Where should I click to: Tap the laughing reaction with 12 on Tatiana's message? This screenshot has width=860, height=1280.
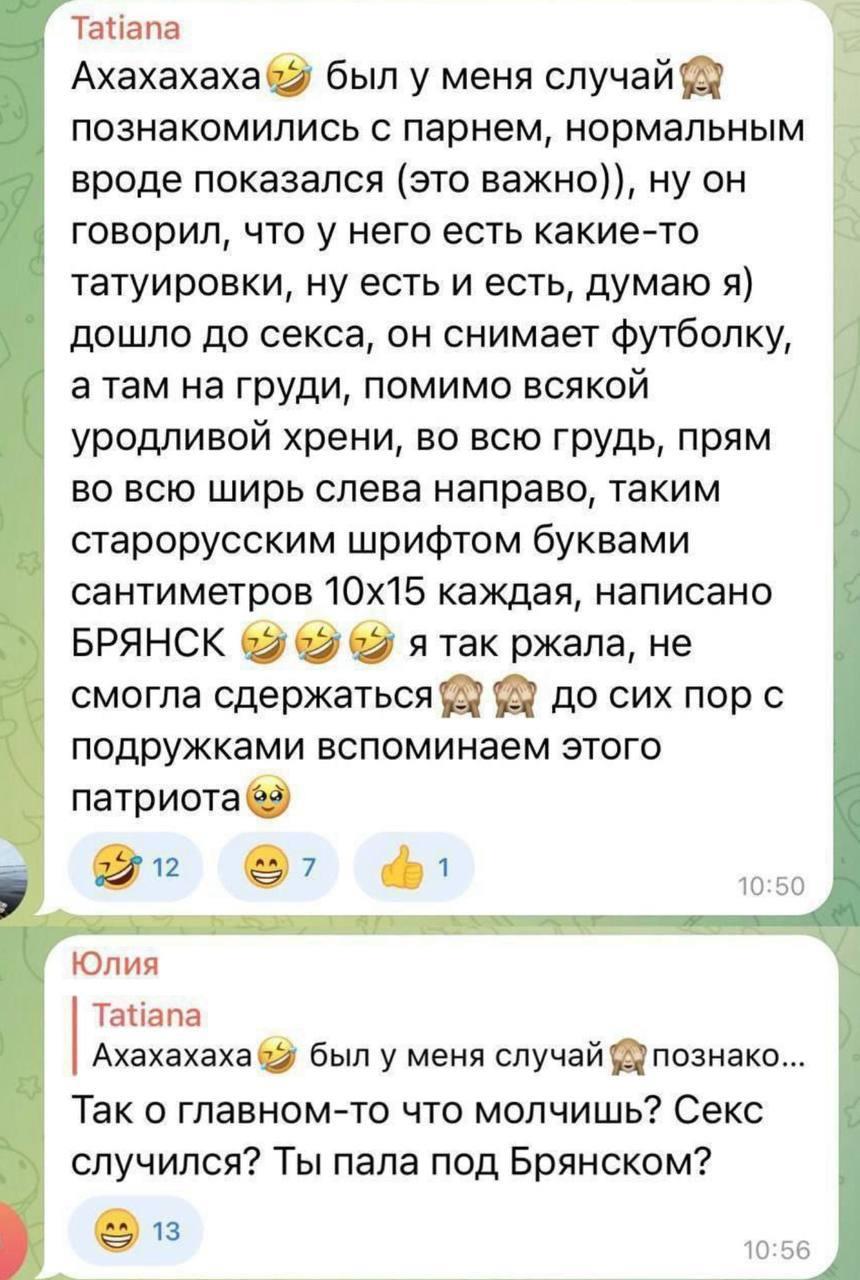click(x=136, y=864)
